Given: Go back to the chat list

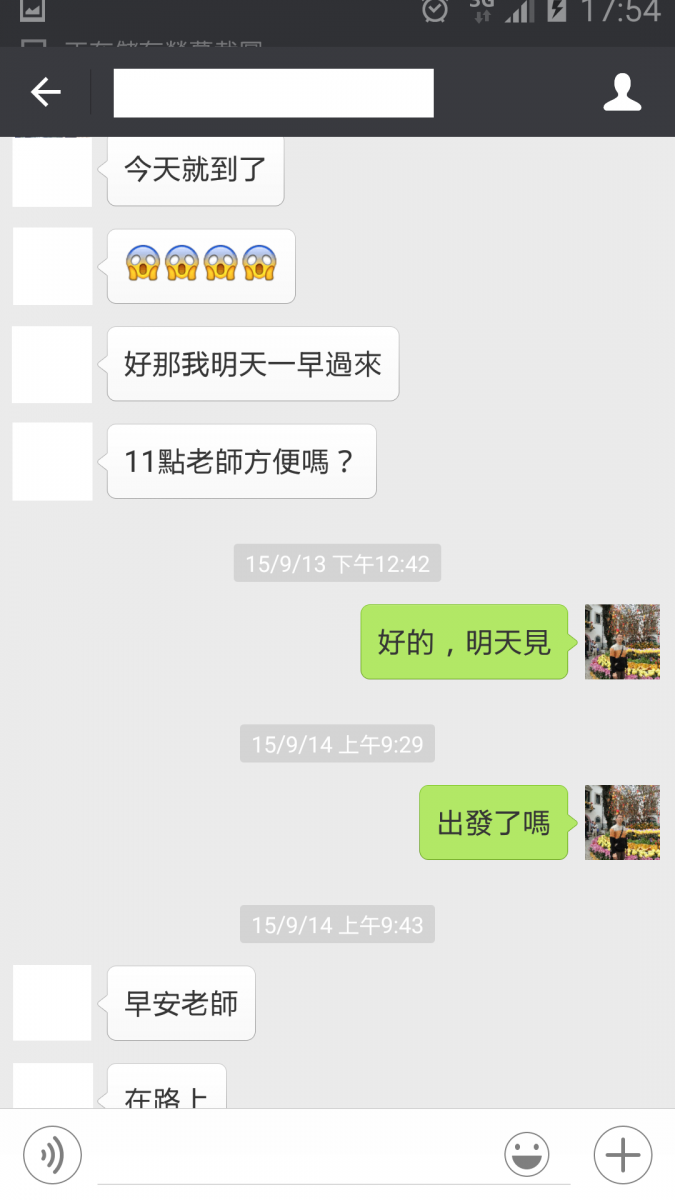Looking at the screenshot, I should click(x=45, y=93).
